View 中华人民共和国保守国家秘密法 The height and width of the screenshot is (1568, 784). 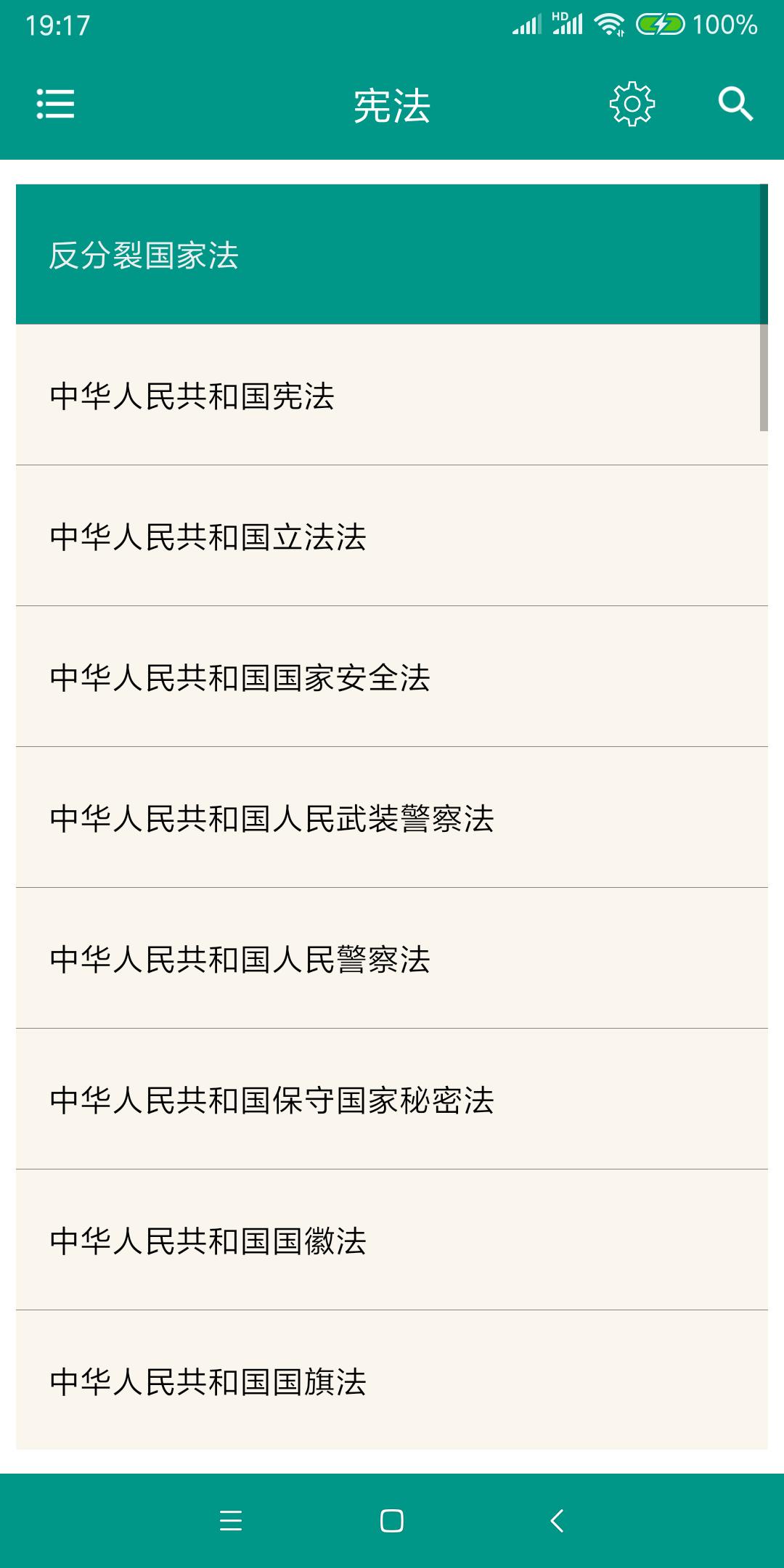pyautogui.click(x=392, y=1100)
